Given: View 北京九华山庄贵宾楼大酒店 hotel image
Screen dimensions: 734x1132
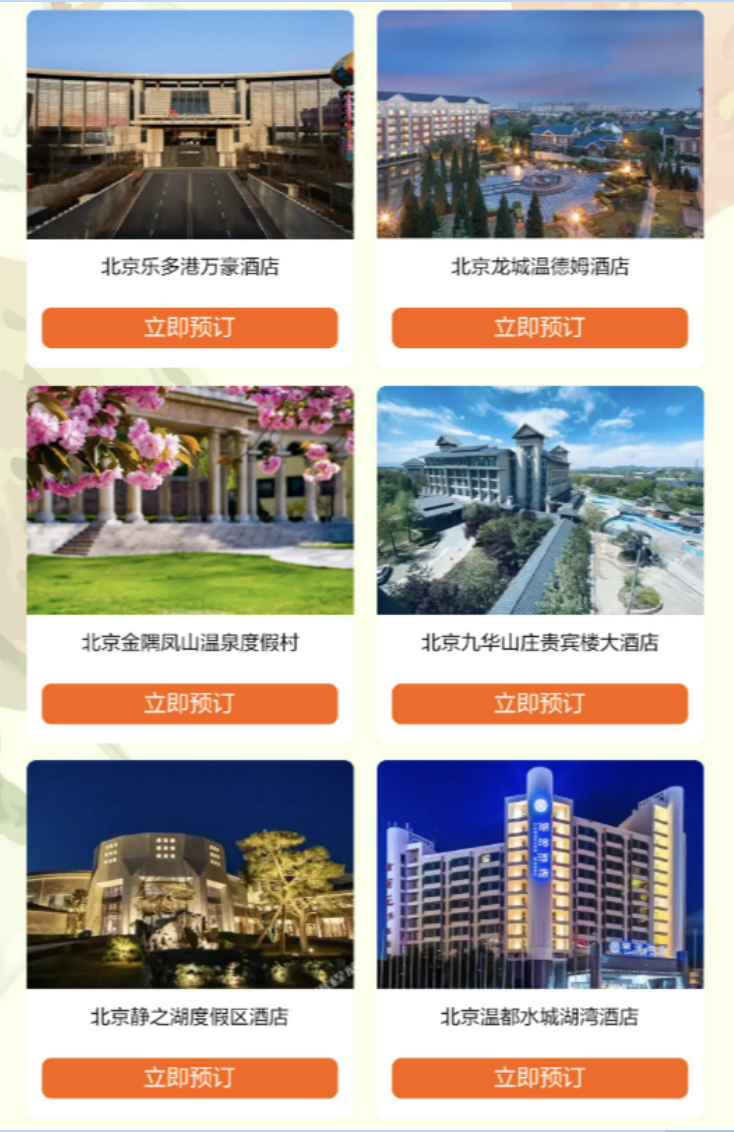Looking at the screenshot, I should (539, 500).
